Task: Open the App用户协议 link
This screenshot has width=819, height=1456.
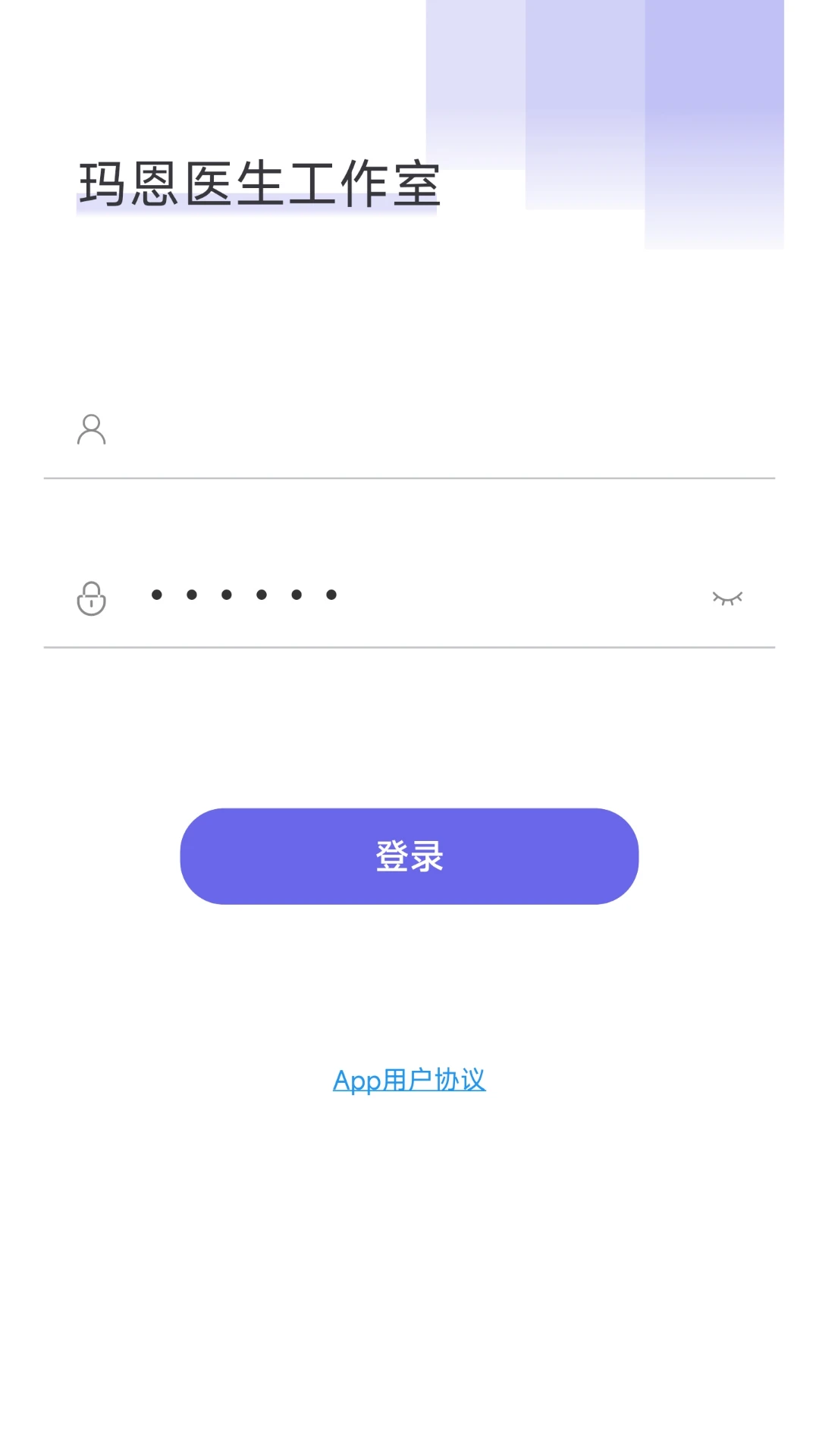Action: tap(409, 1080)
